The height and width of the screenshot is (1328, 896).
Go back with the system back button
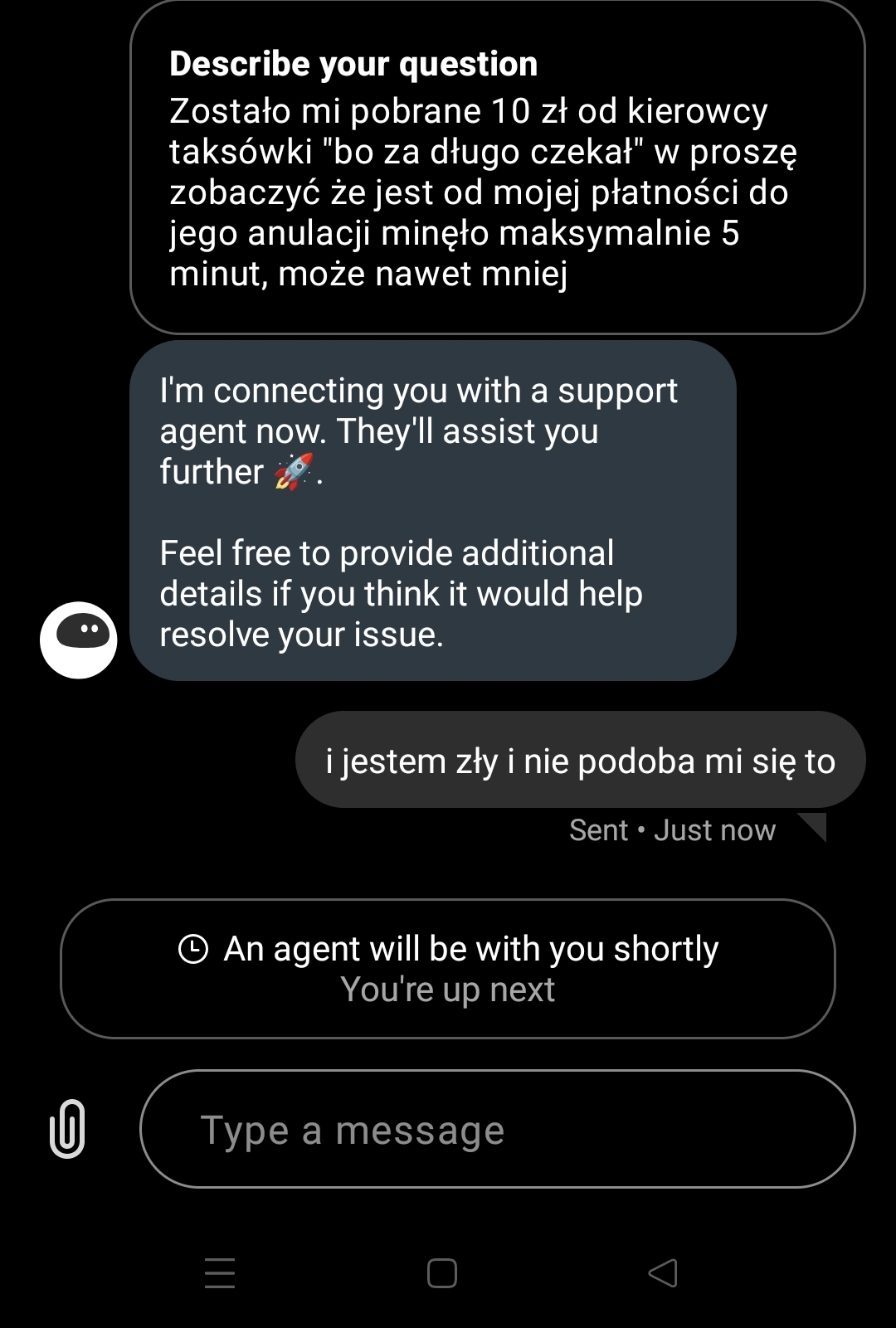tap(663, 1272)
